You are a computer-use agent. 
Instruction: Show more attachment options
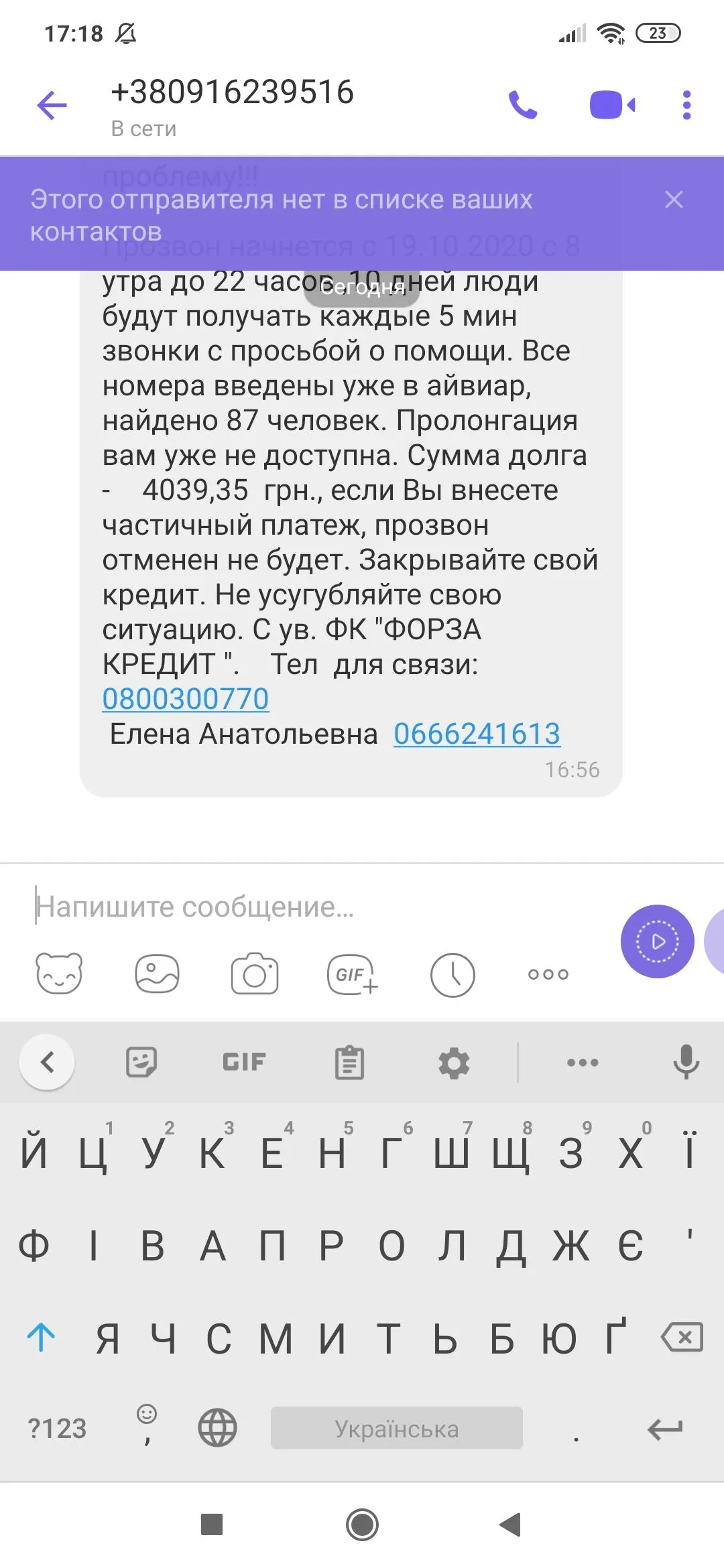point(548,974)
